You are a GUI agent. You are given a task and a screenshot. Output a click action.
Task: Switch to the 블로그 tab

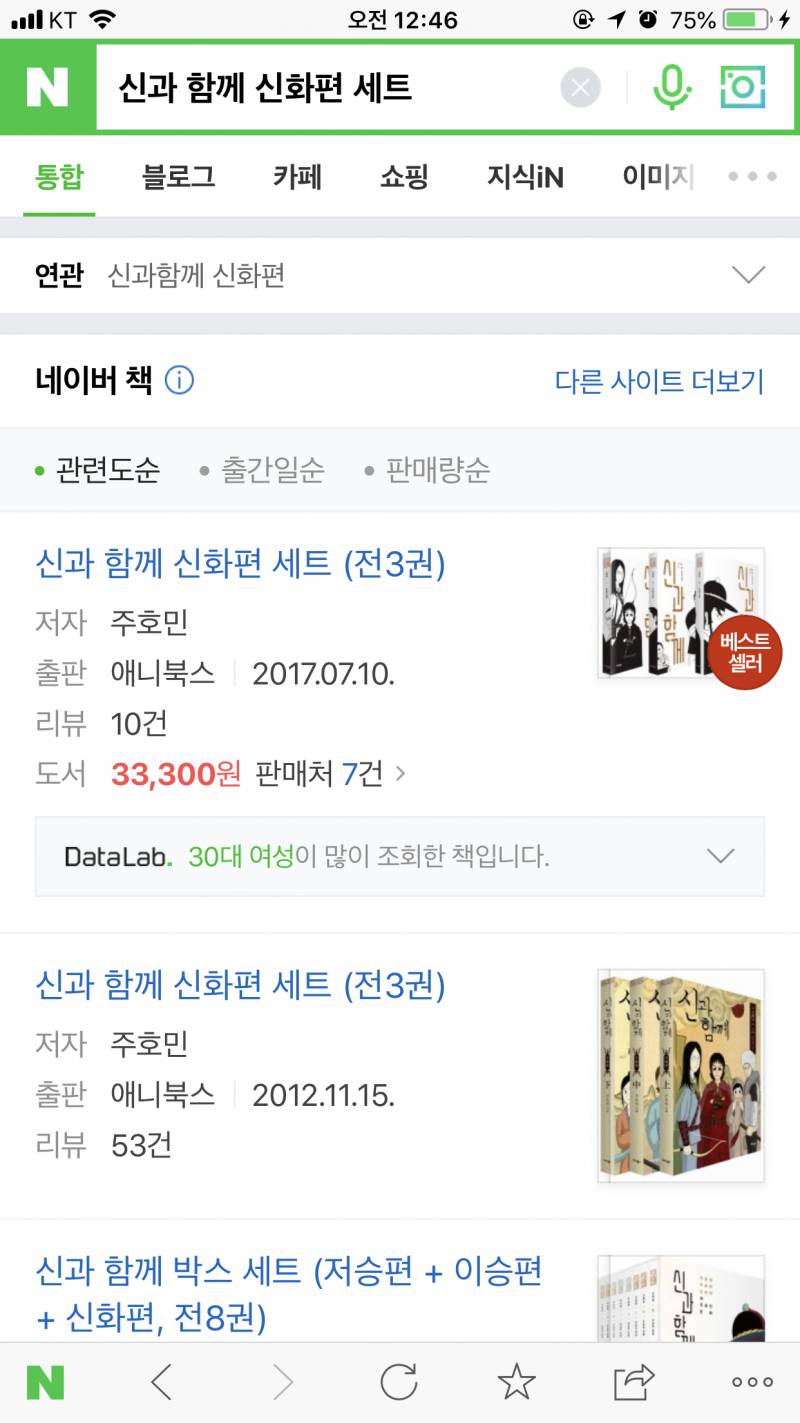click(177, 177)
